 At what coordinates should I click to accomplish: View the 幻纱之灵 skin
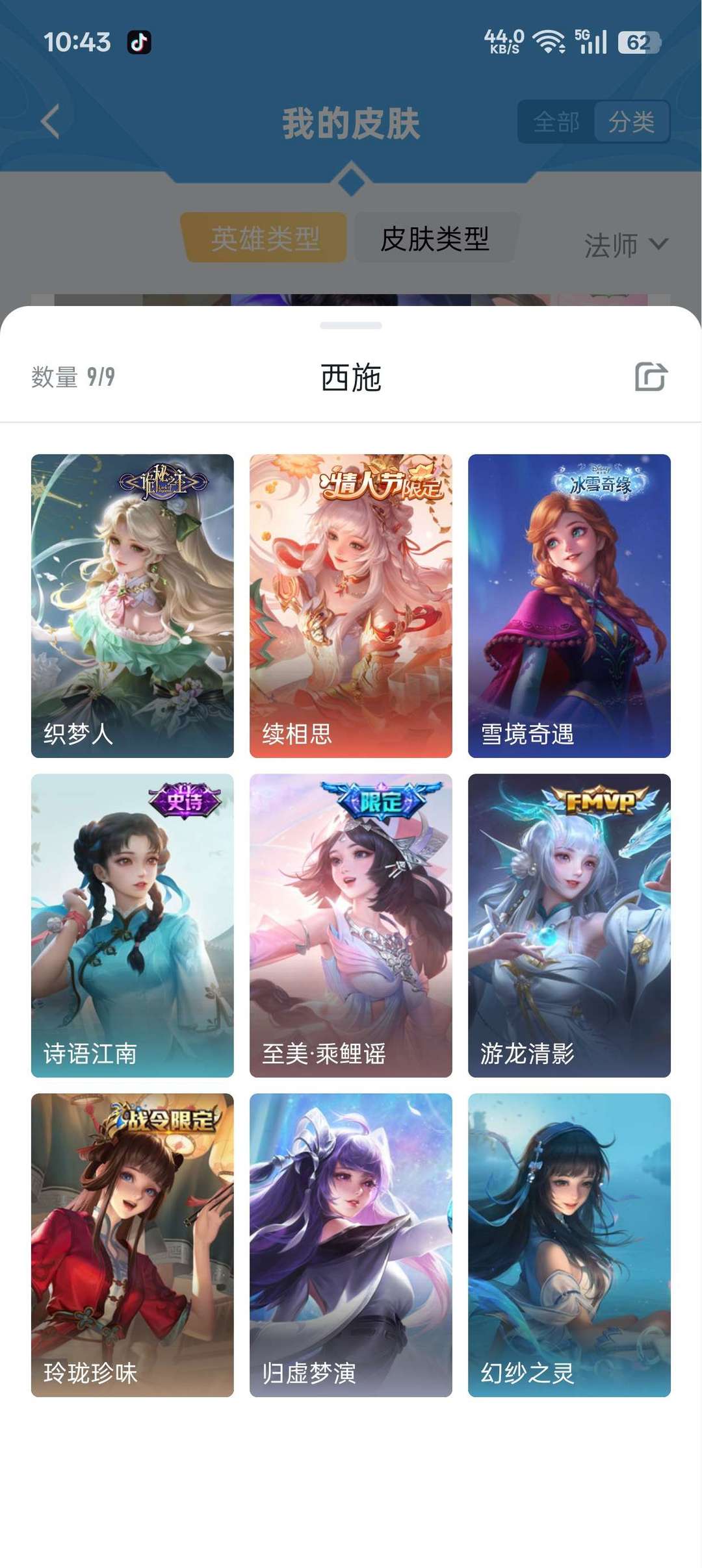(x=569, y=1245)
